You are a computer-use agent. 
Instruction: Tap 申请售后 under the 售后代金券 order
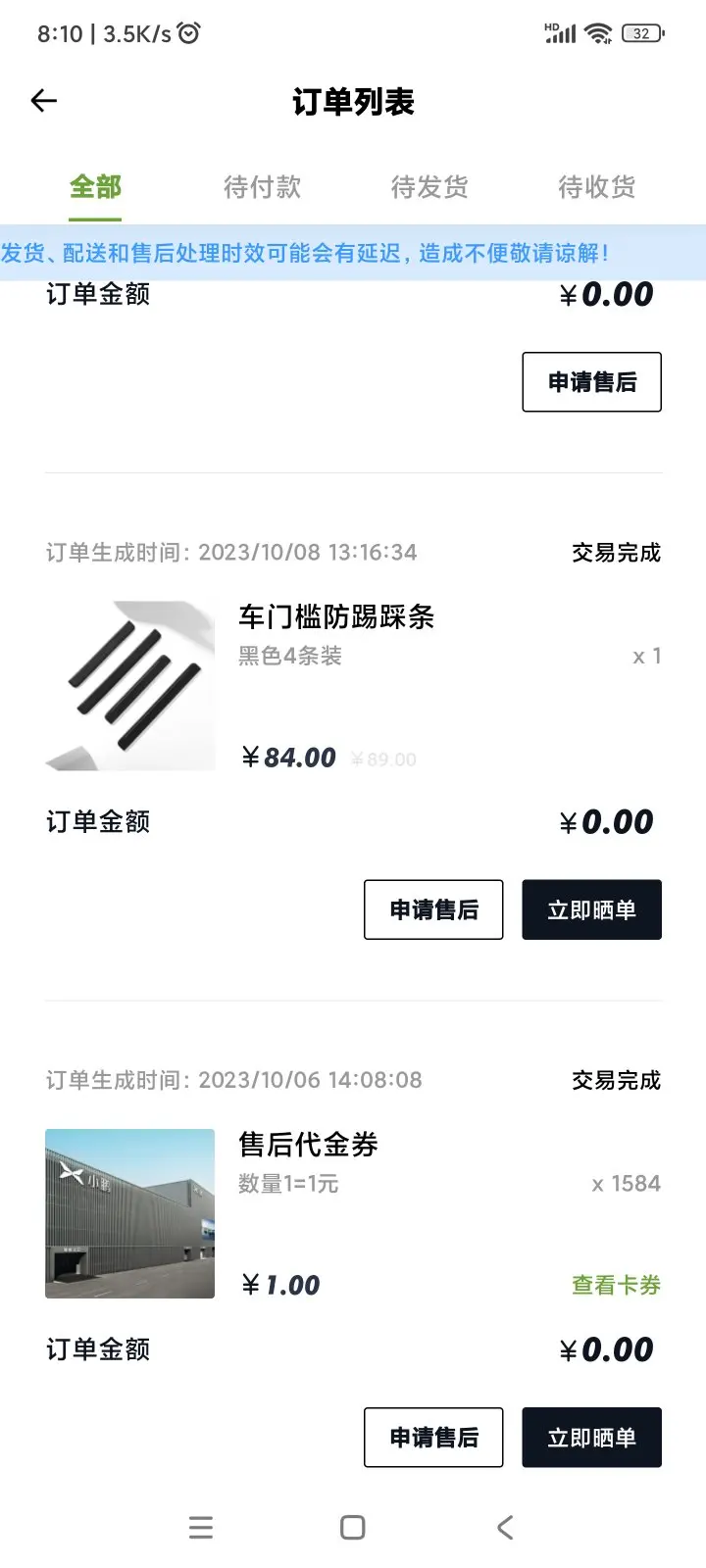[x=433, y=1437]
